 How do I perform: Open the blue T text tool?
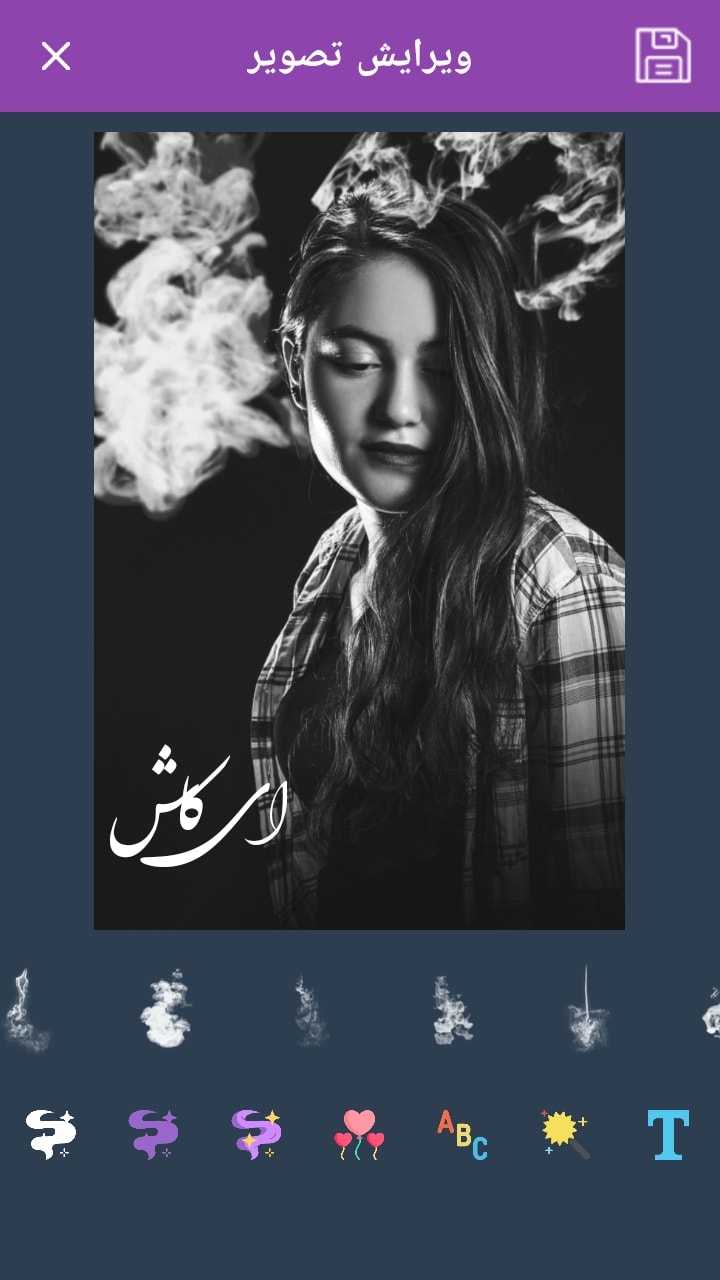coord(667,1135)
